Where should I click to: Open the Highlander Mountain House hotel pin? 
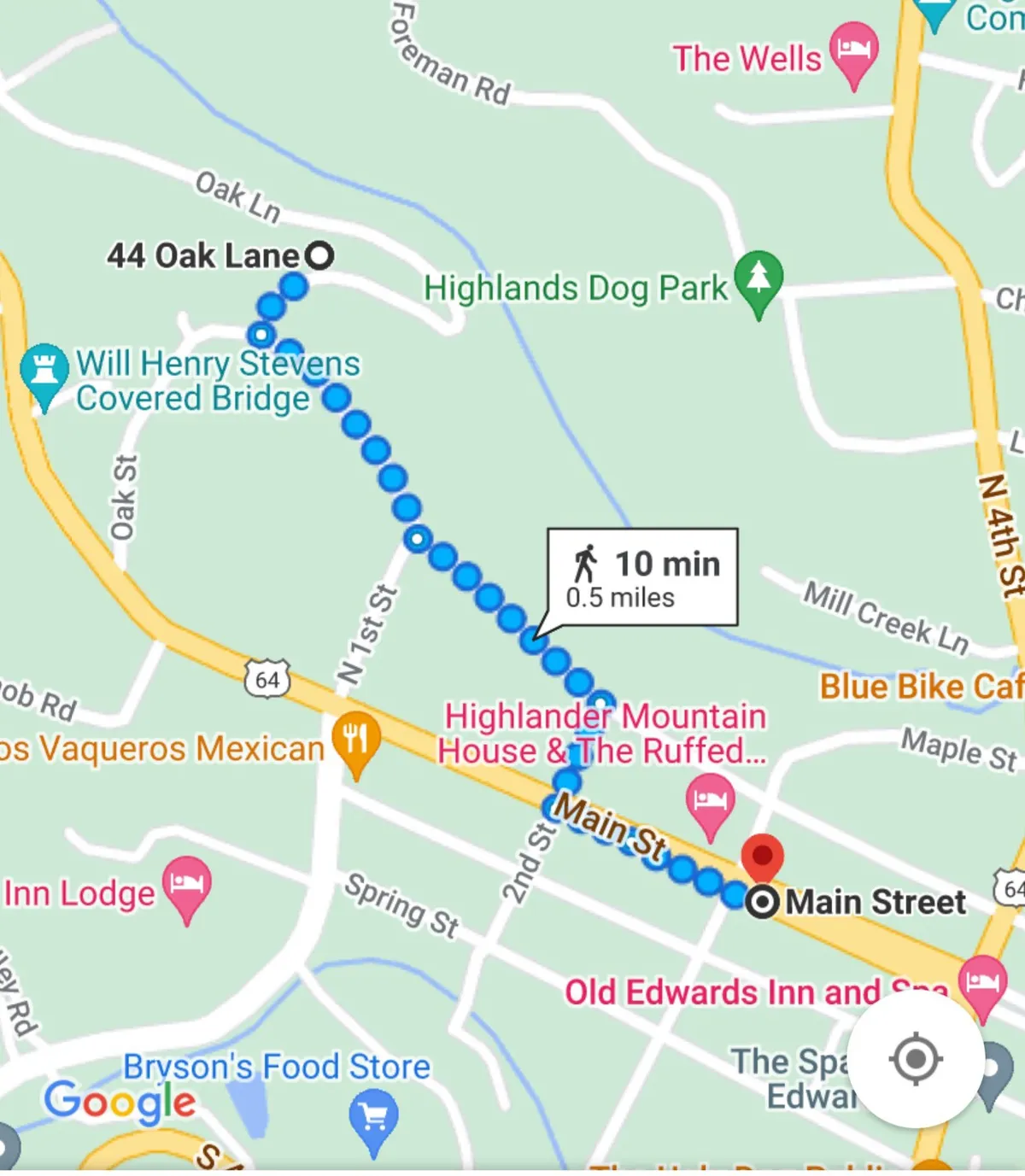click(x=710, y=804)
